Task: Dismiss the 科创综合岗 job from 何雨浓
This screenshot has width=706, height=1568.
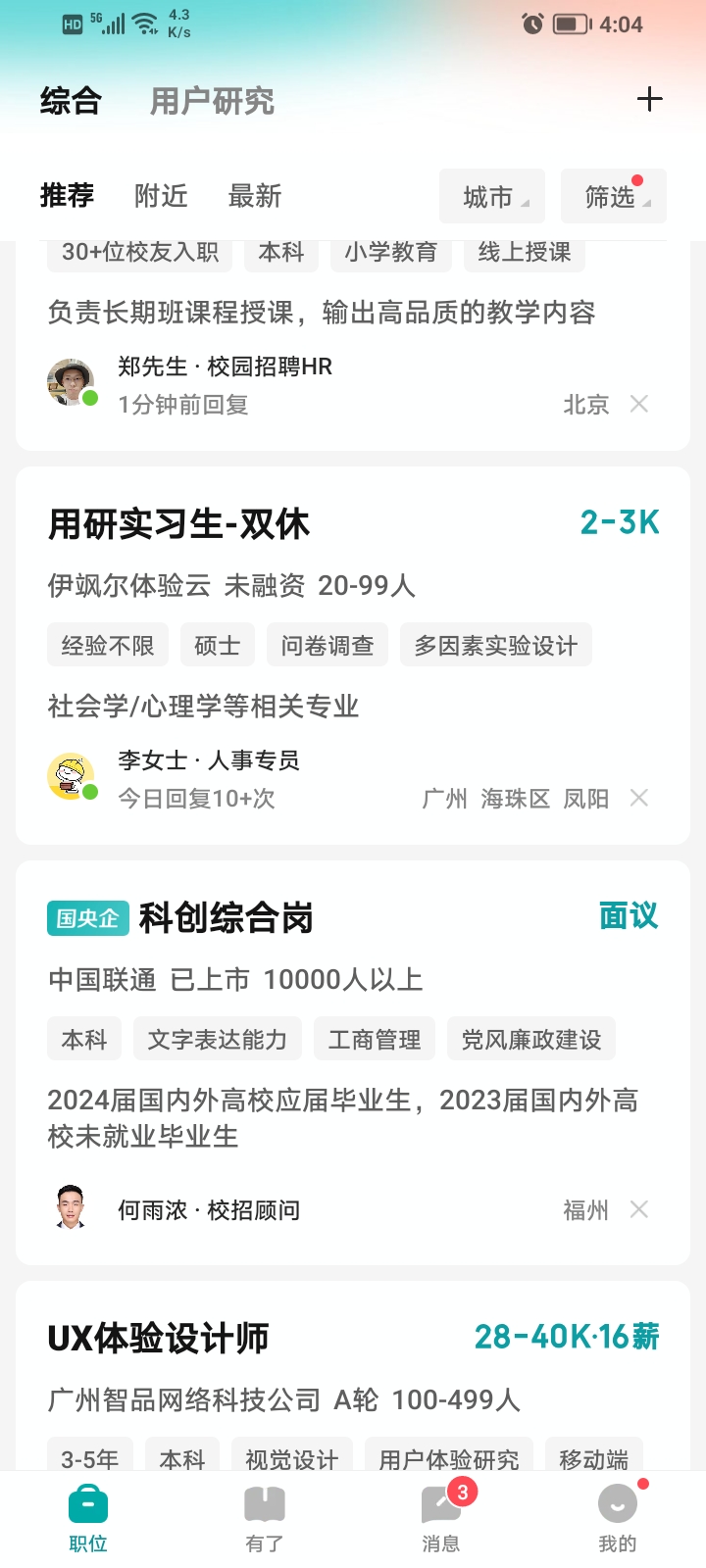Action: (639, 1210)
